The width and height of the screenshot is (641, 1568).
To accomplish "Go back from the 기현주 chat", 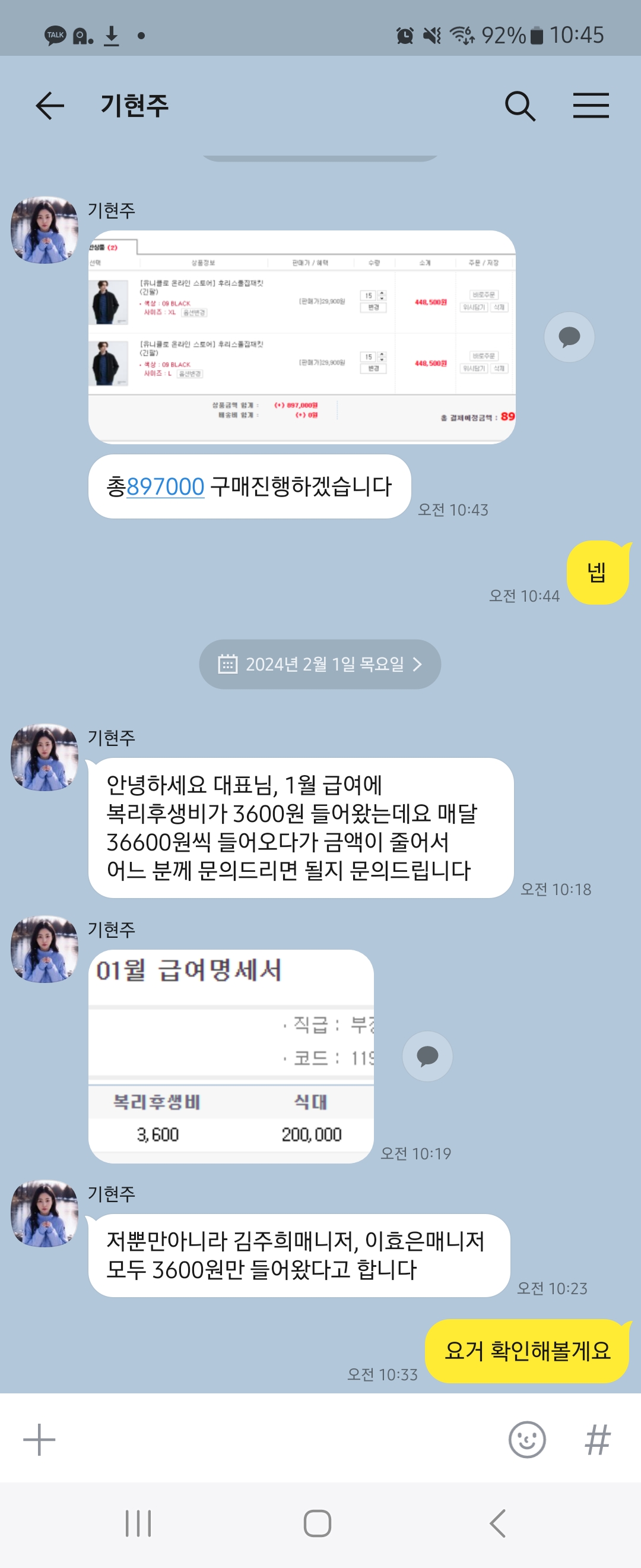I will [50, 106].
